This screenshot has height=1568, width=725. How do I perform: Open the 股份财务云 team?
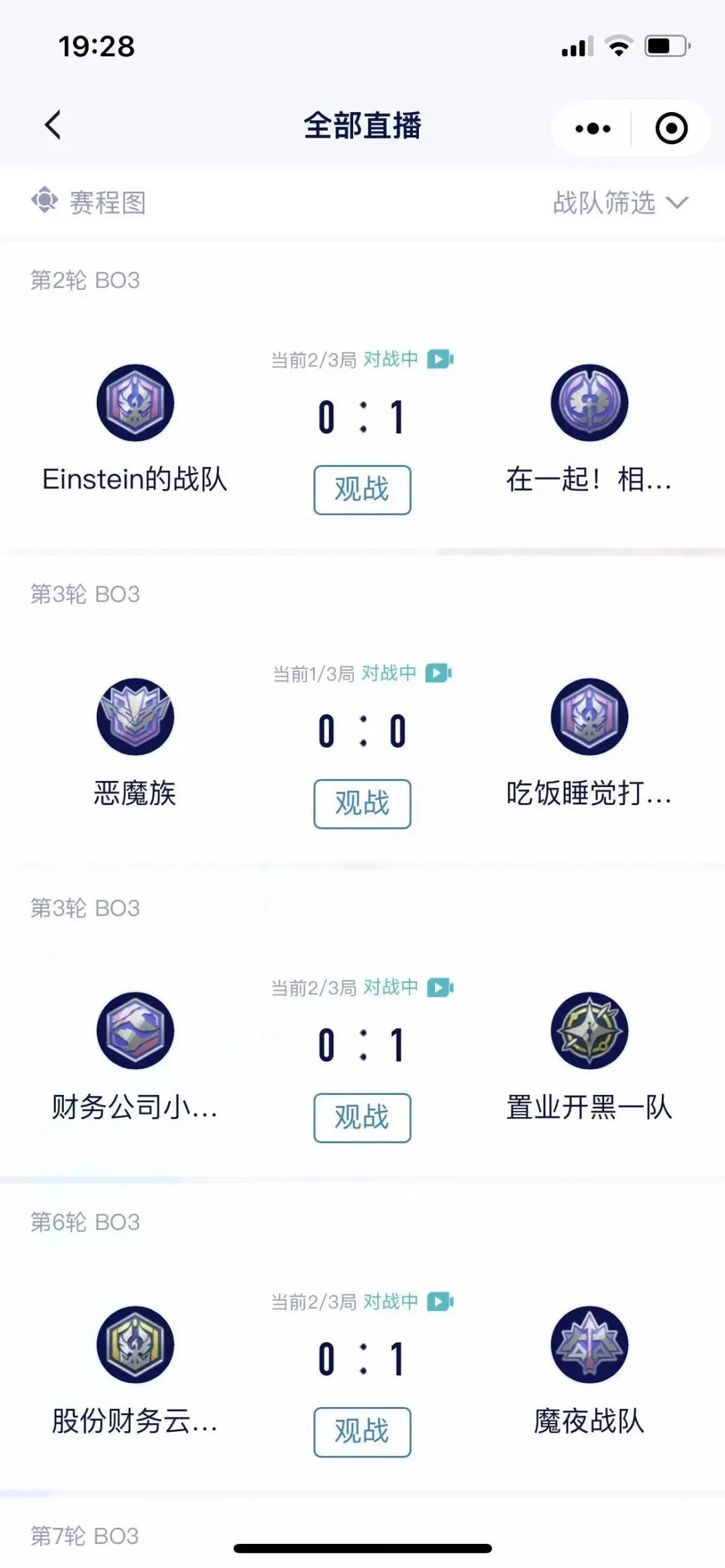coord(135,1346)
